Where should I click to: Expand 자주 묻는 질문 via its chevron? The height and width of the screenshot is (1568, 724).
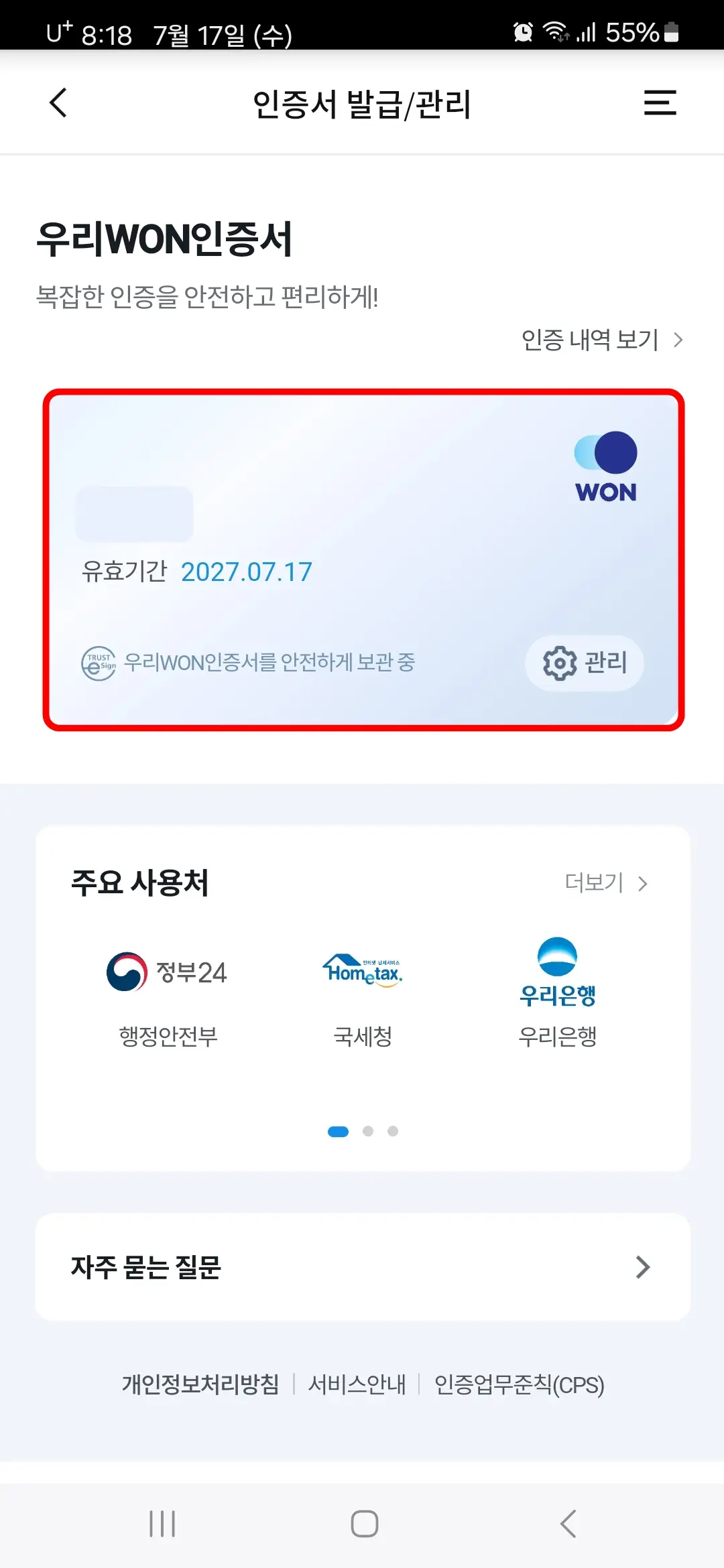point(643,1266)
